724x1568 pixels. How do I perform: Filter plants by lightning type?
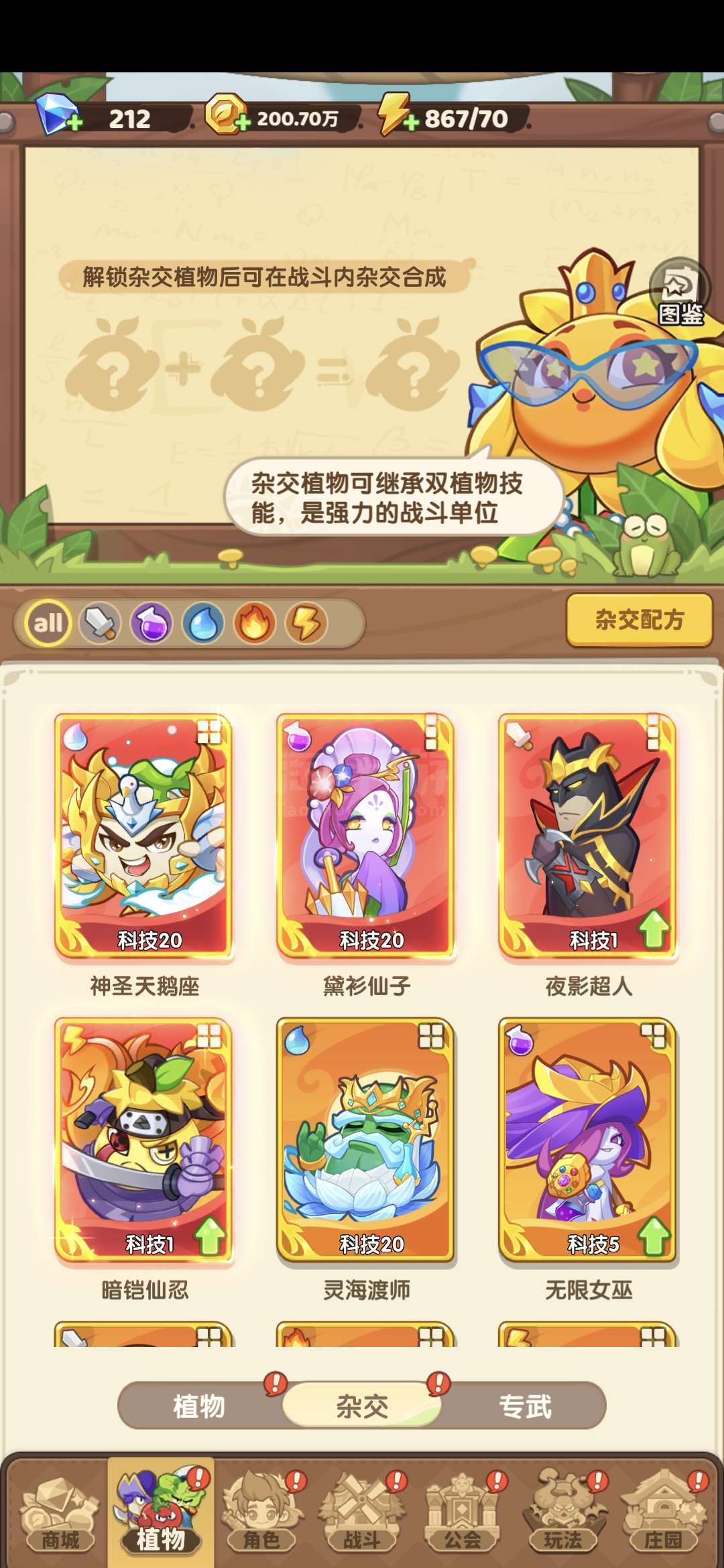pos(306,623)
